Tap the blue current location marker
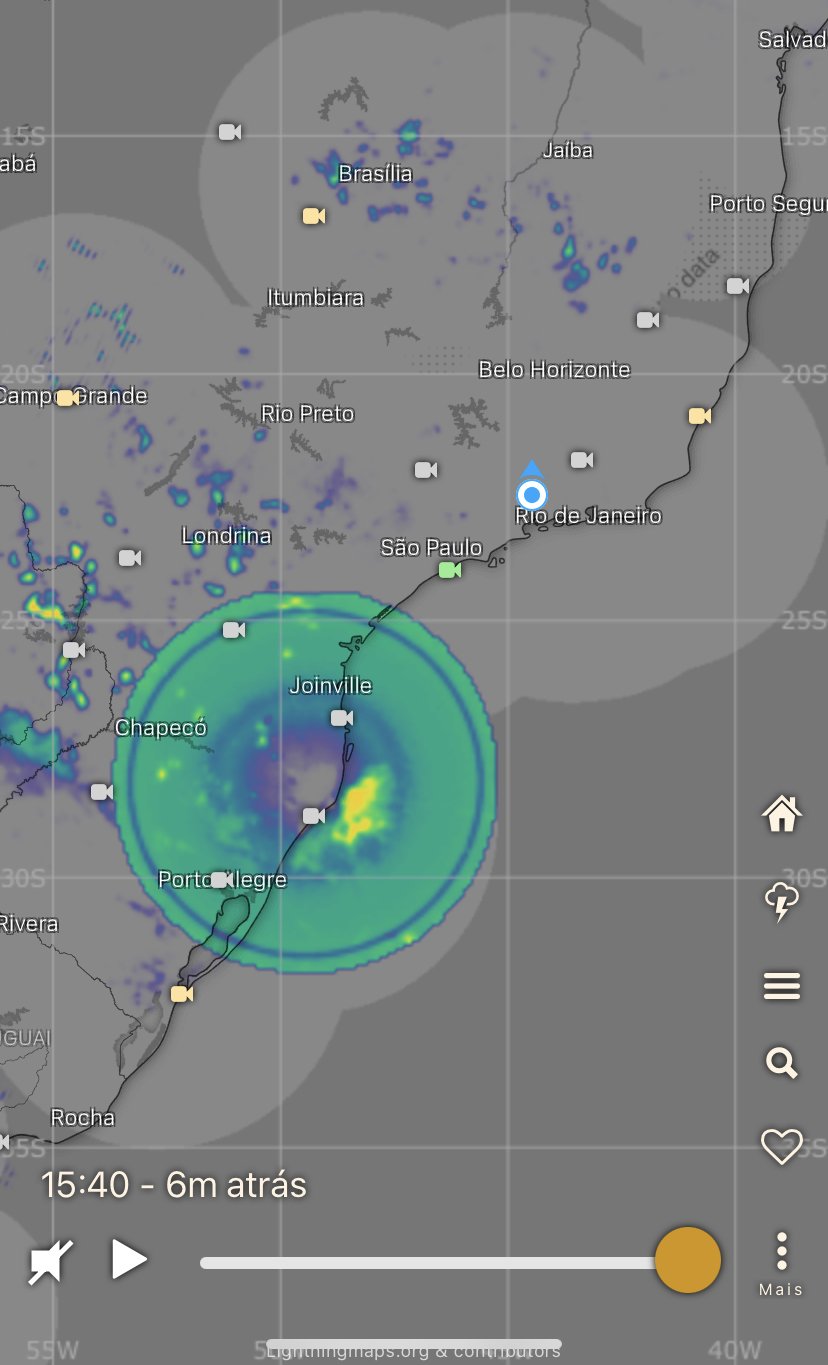Image resolution: width=828 pixels, height=1365 pixels. coord(532,494)
